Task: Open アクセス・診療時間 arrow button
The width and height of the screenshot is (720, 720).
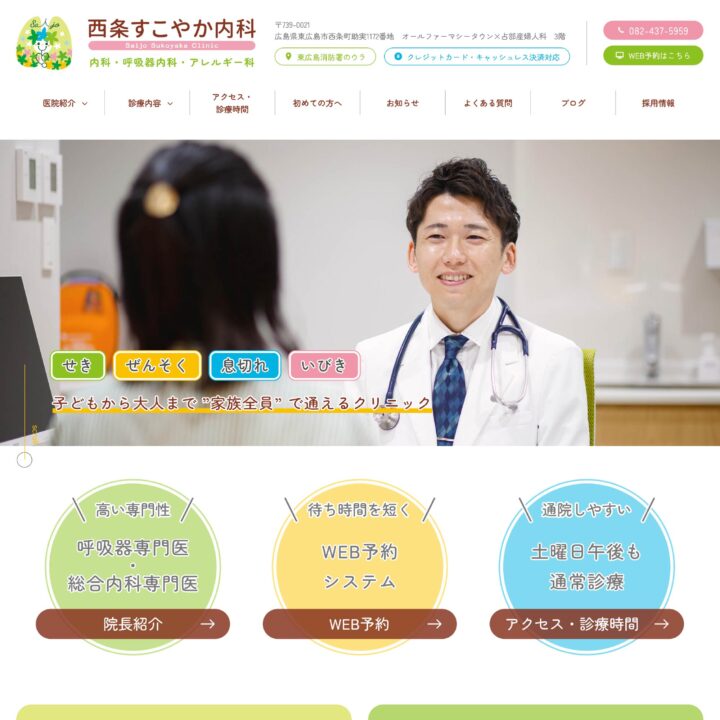Action: 587,624
